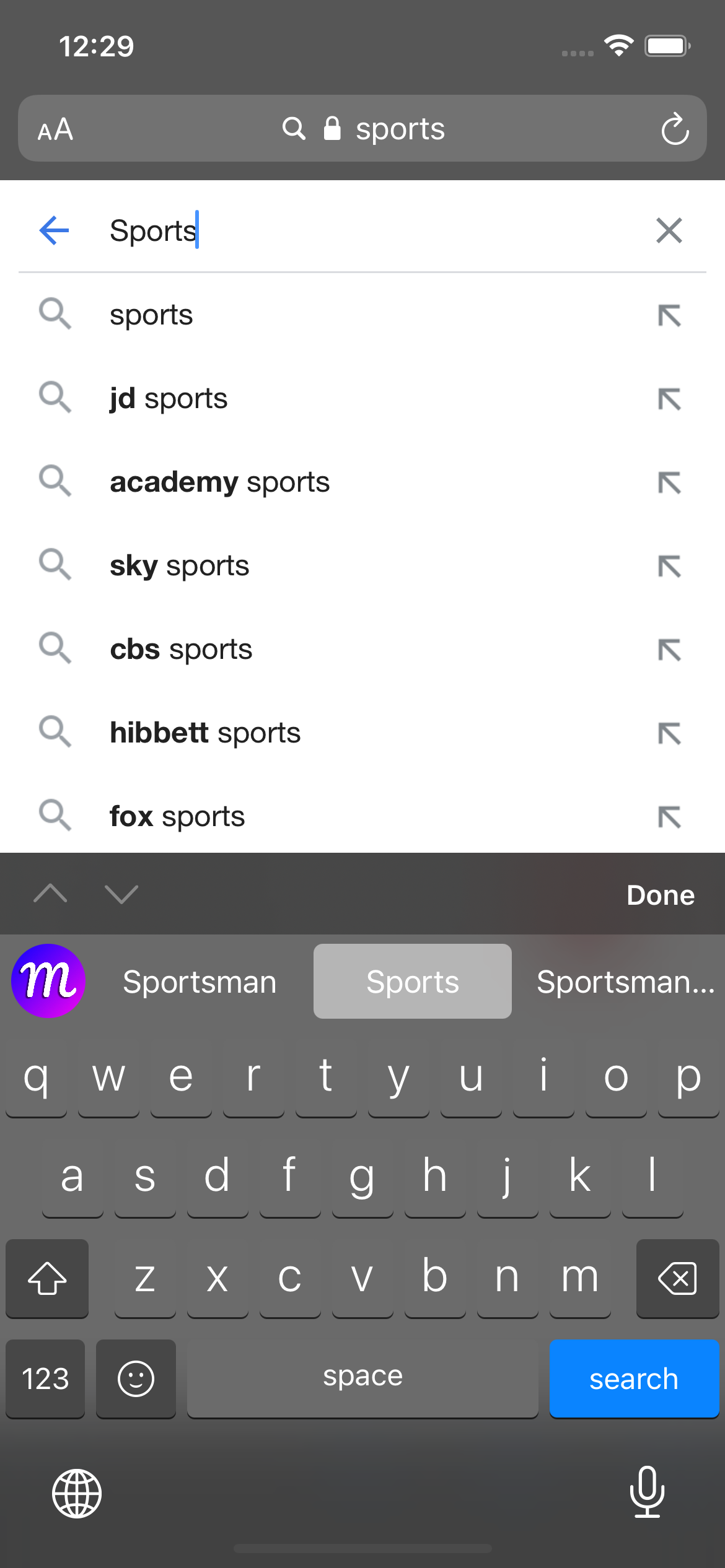Viewport: 725px width, 1568px height.
Task: Start dictation with the microphone
Action: click(x=647, y=1492)
